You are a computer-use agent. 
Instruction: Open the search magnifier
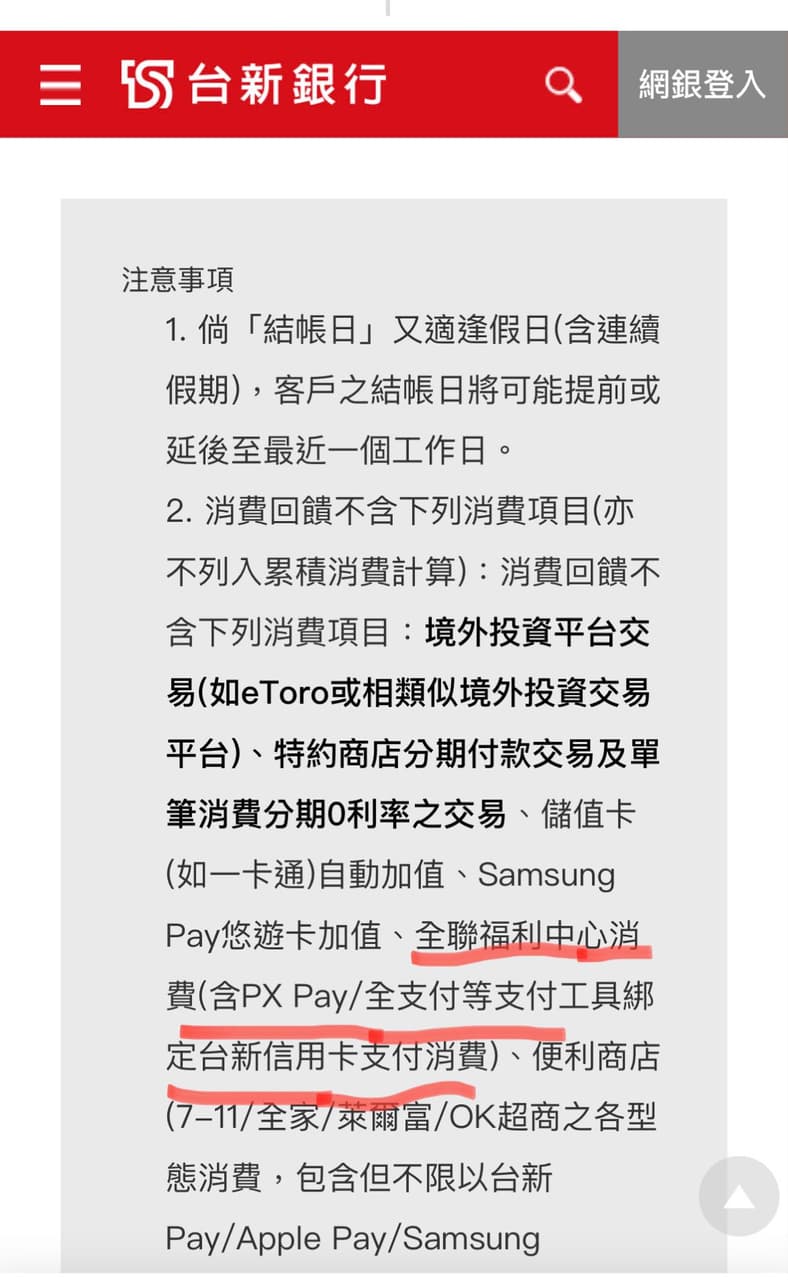(x=563, y=84)
